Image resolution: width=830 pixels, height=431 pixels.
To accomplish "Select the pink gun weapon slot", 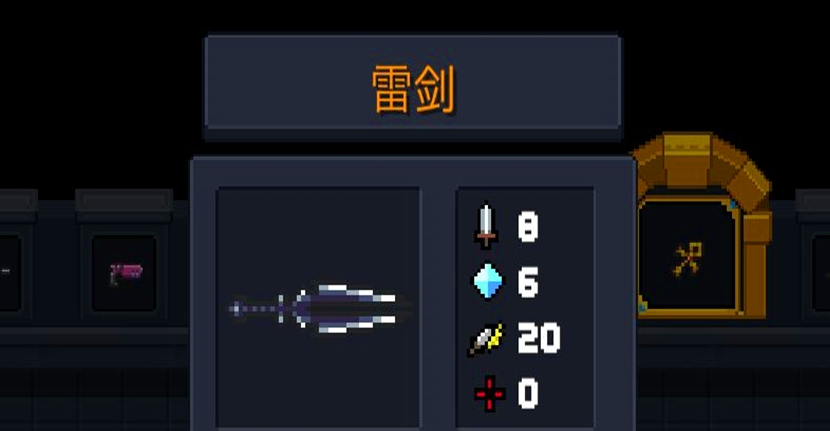I will coord(125,272).
